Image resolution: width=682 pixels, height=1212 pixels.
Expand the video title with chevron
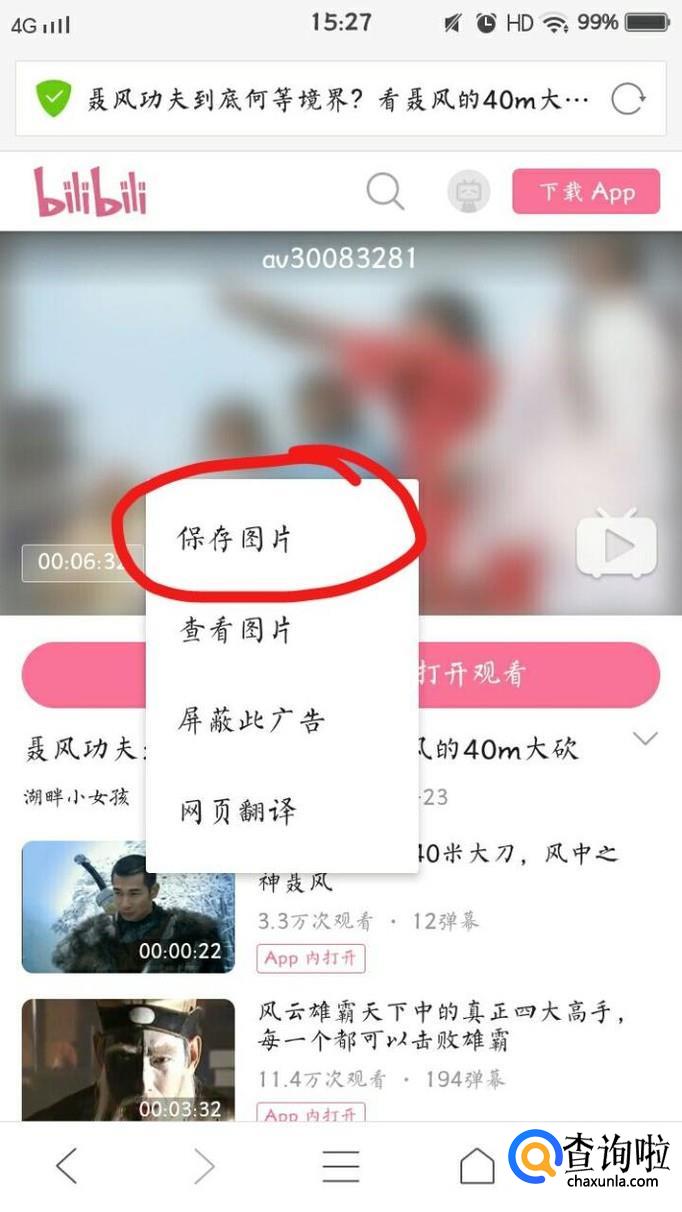point(646,739)
